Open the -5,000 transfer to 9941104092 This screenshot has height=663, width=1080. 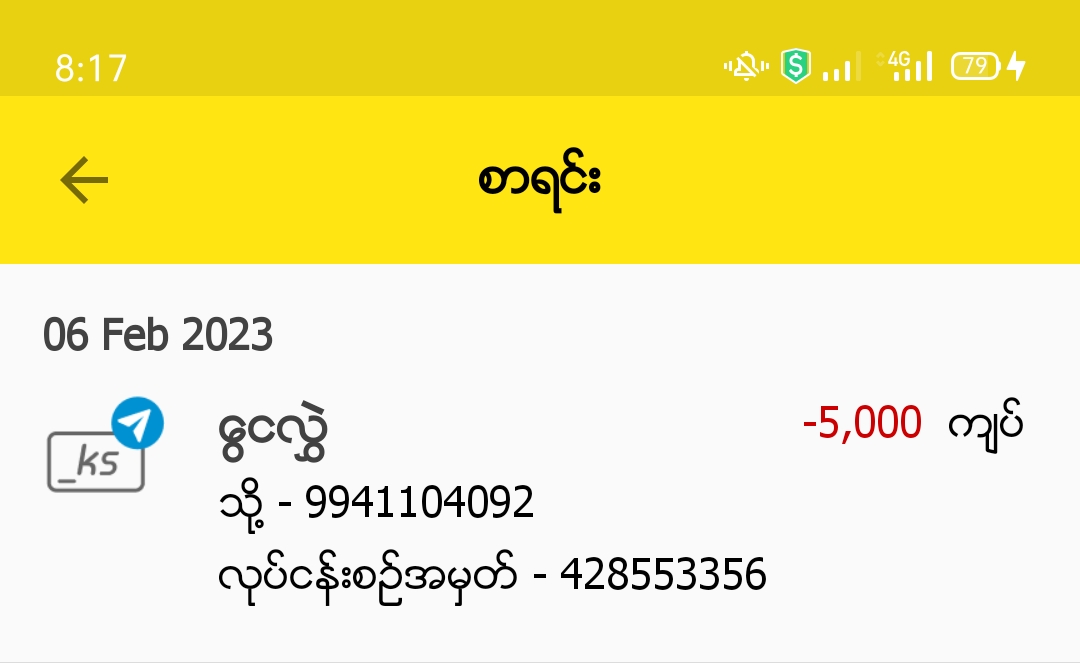(x=538, y=500)
